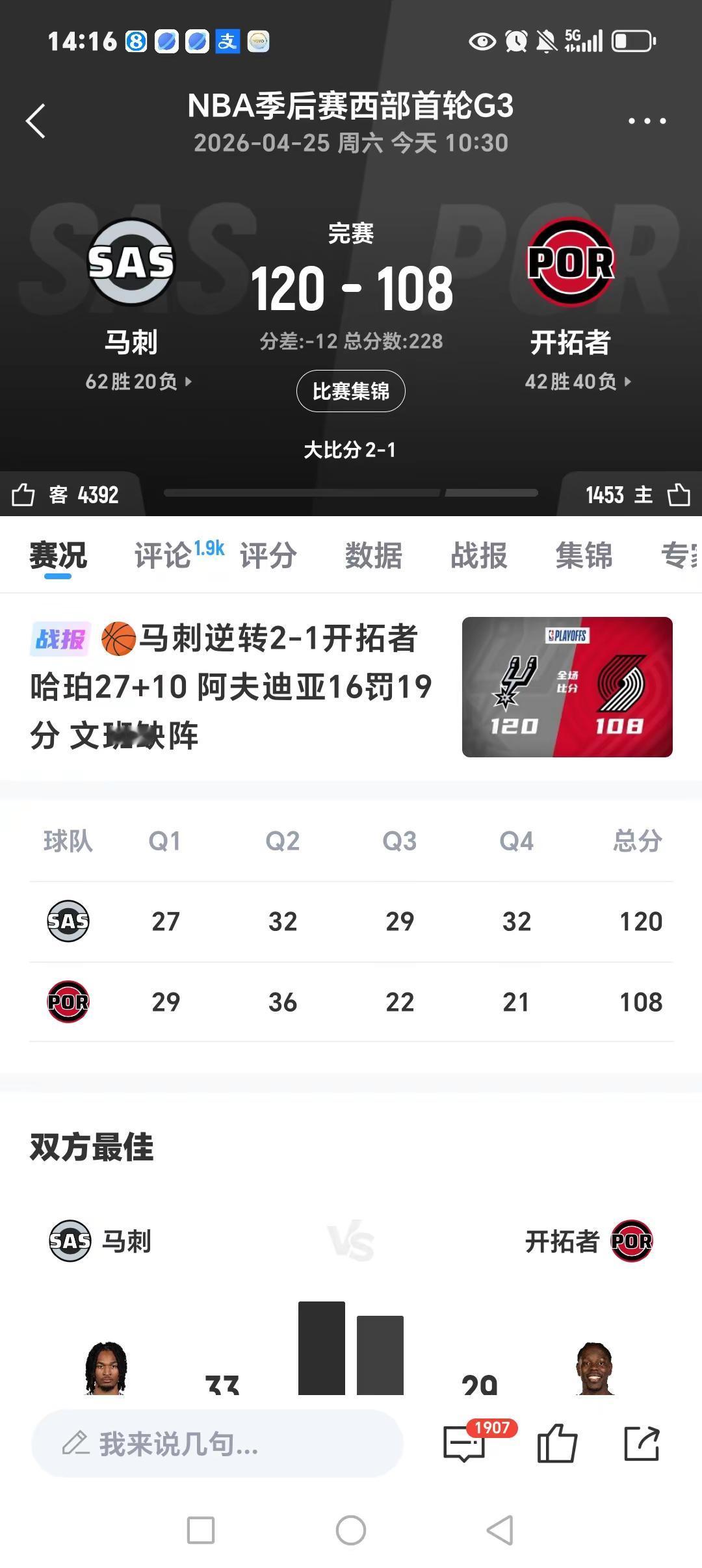Like the home team with 主 thumbs-up
The width and height of the screenshot is (702, 1568).
[x=677, y=495]
